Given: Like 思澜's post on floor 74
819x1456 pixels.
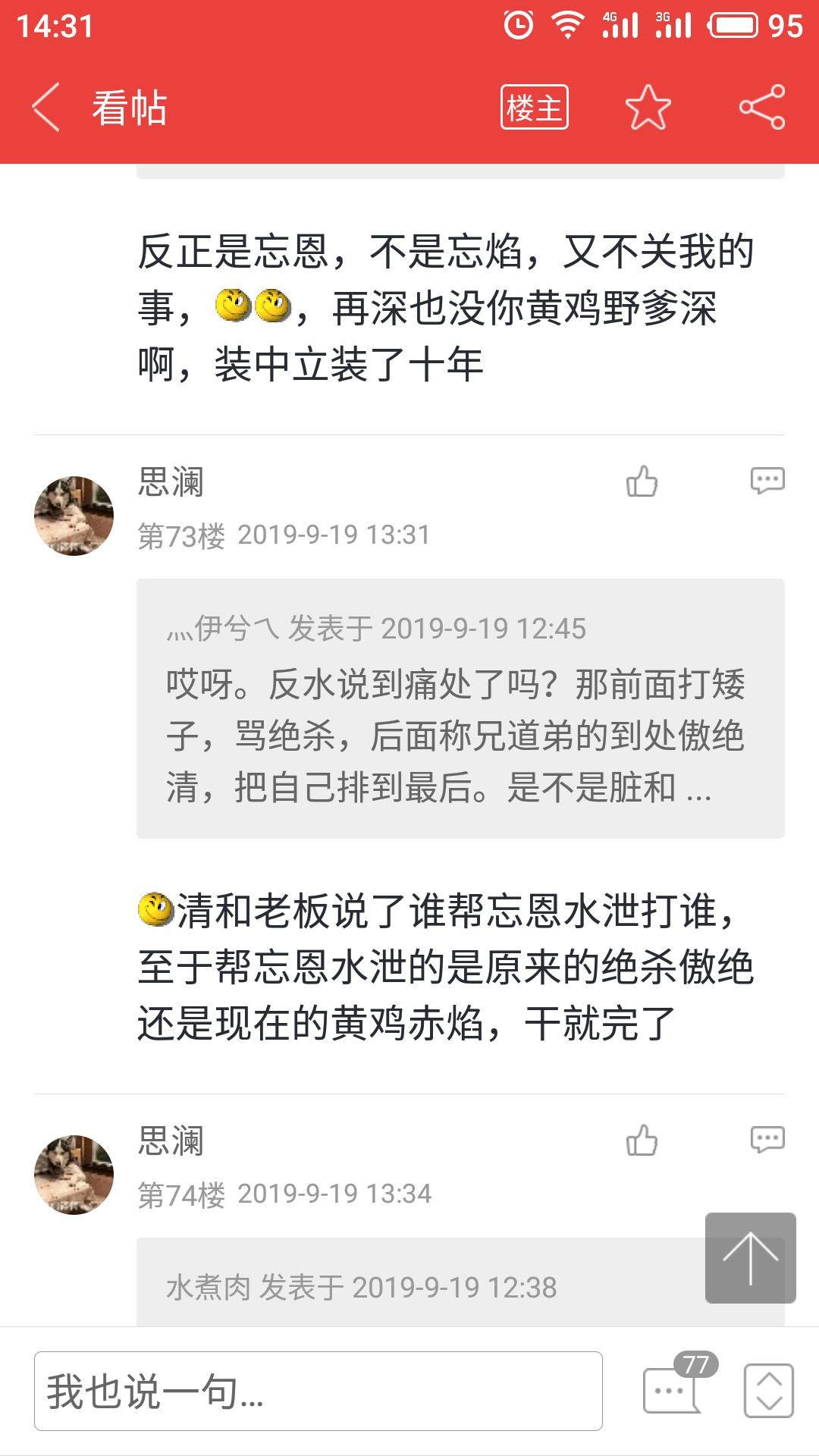Looking at the screenshot, I should (642, 1140).
